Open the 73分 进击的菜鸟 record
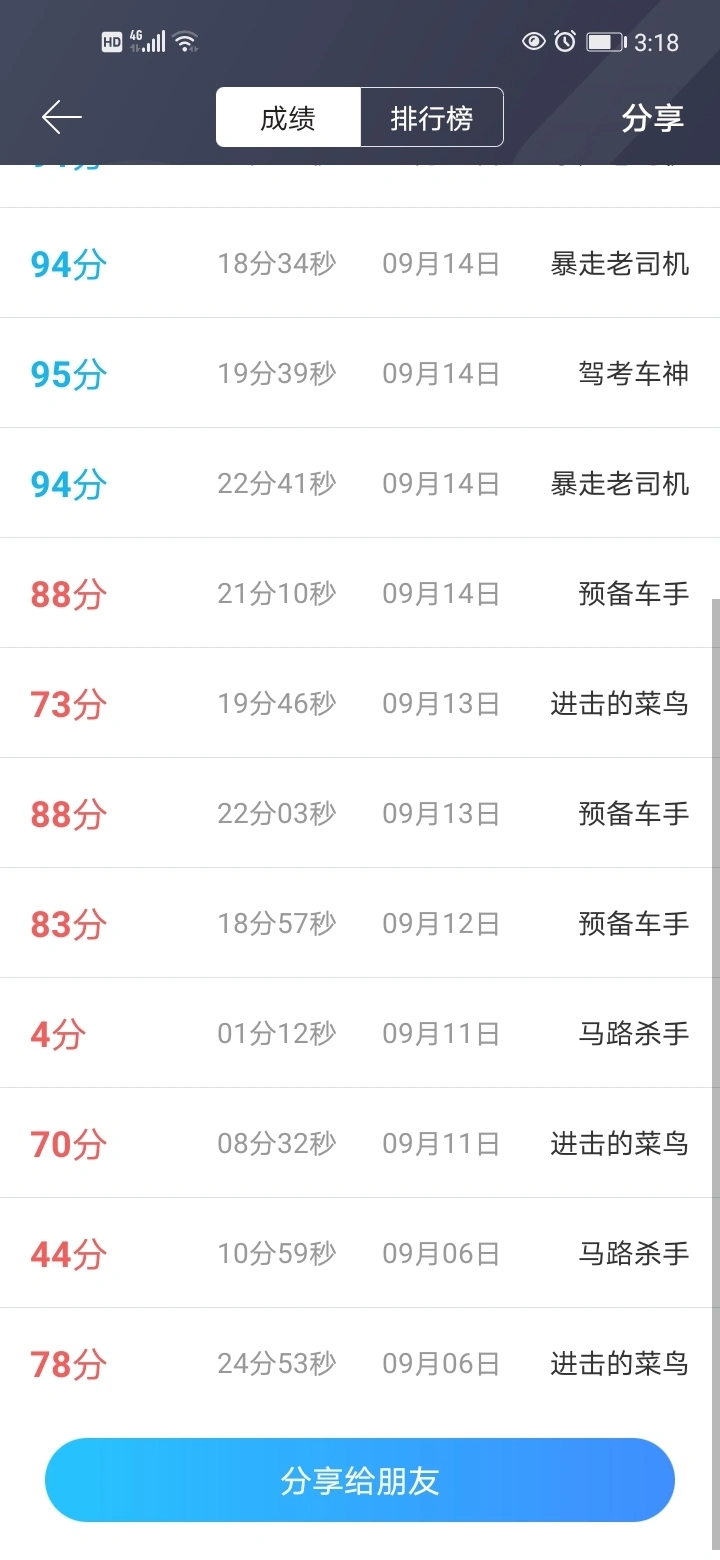This screenshot has height=1560, width=720. [360, 703]
